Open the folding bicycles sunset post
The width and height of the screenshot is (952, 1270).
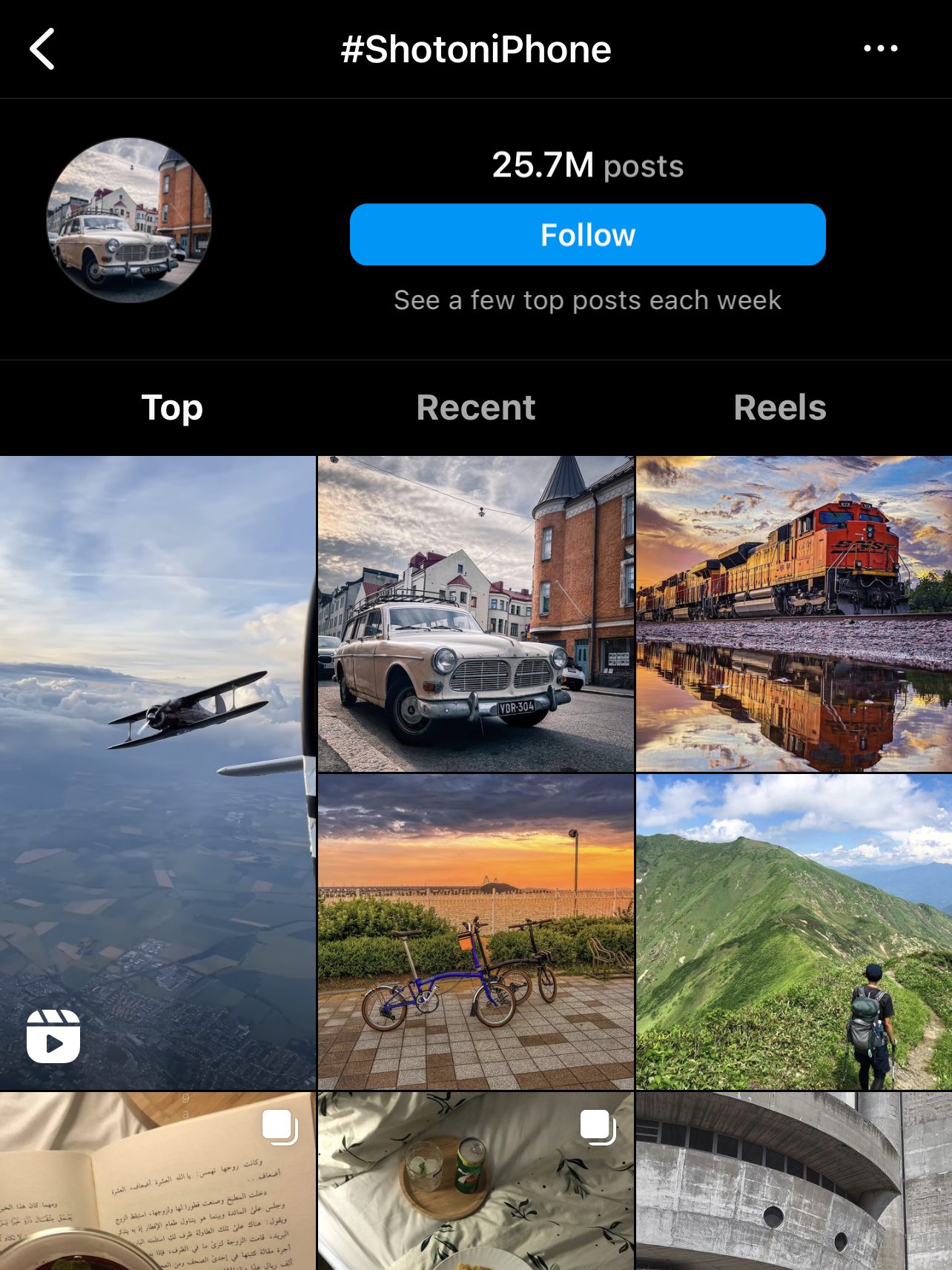pyautogui.click(x=475, y=931)
